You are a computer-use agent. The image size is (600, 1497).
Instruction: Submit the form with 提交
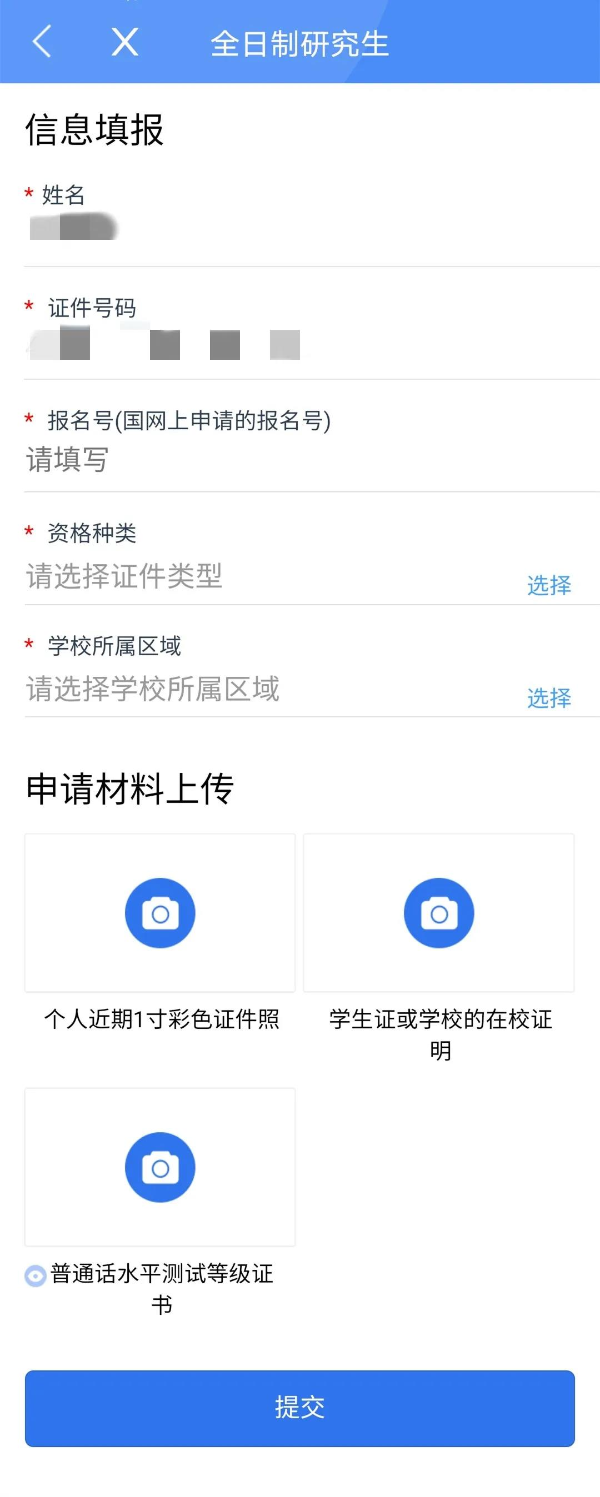tap(300, 1407)
